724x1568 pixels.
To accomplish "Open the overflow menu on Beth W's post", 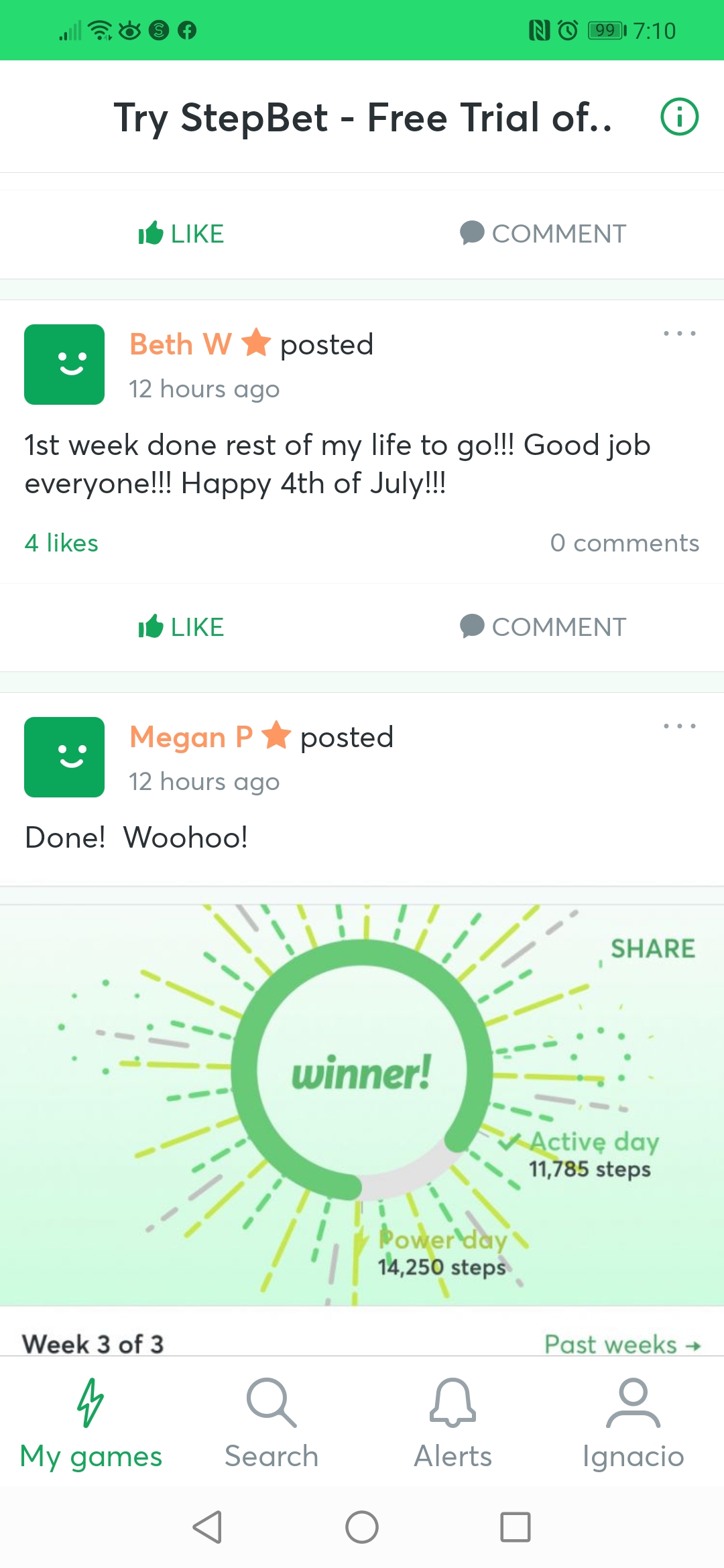I will [679, 333].
